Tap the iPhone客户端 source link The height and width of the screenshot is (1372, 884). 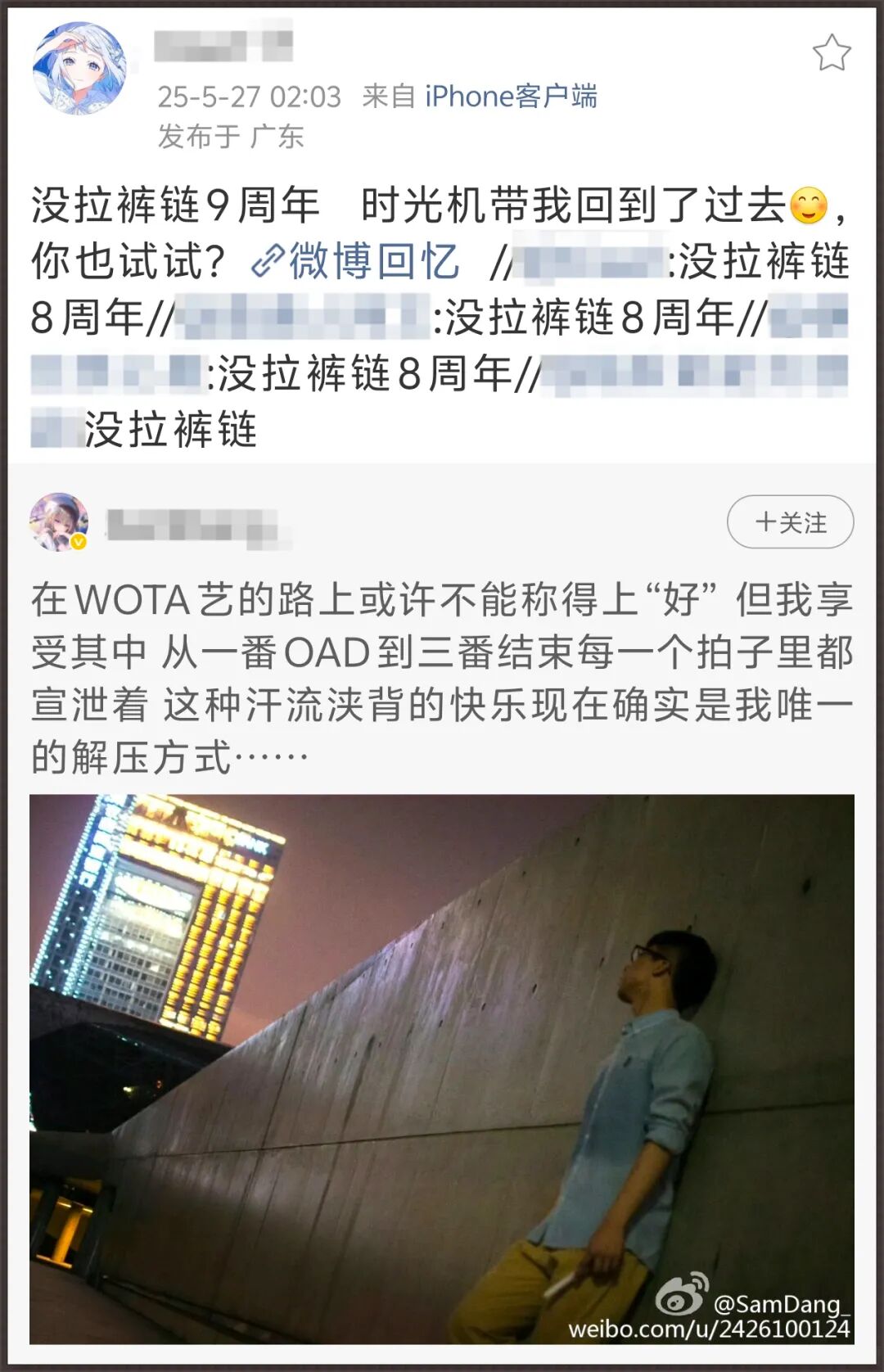pos(511,97)
